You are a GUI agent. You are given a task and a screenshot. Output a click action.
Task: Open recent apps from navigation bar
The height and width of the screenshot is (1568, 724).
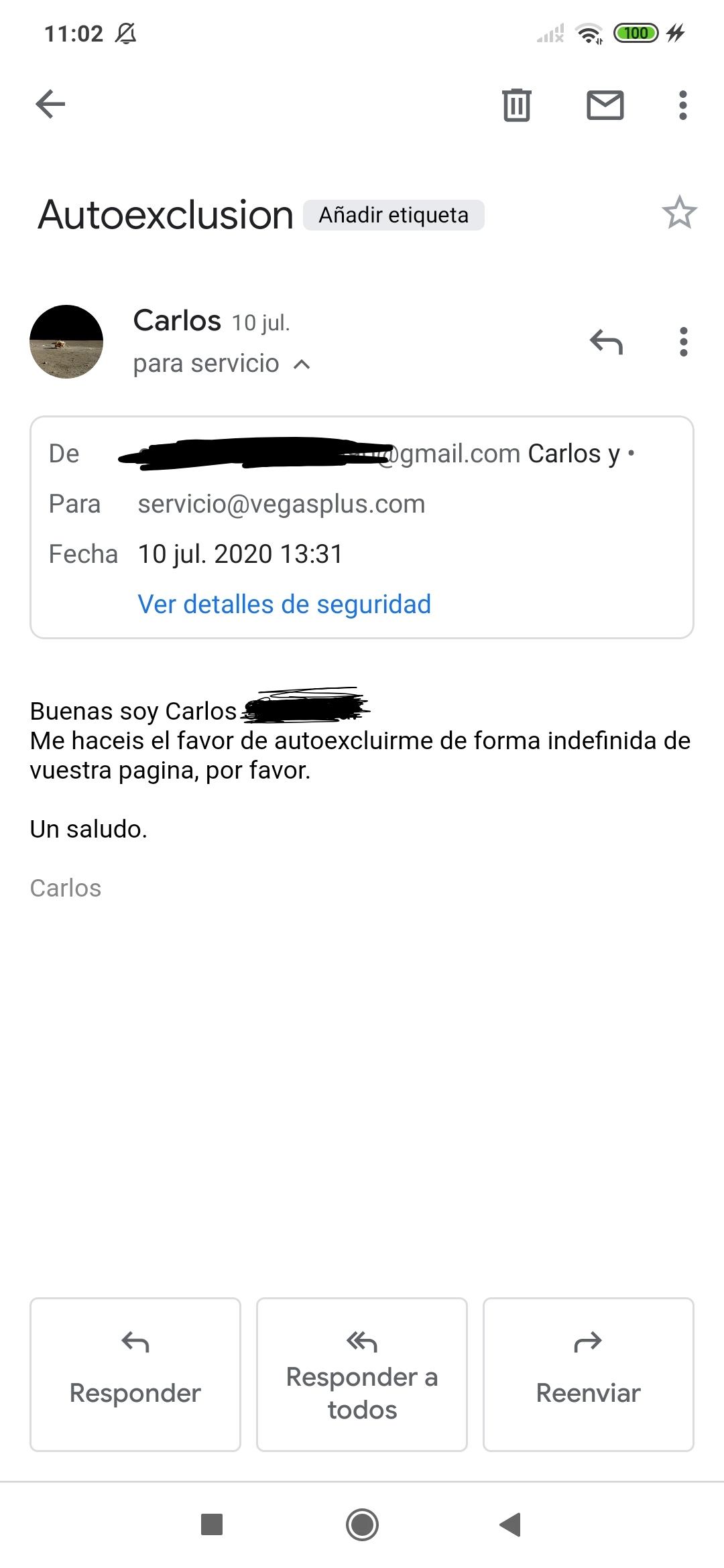(212, 1524)
